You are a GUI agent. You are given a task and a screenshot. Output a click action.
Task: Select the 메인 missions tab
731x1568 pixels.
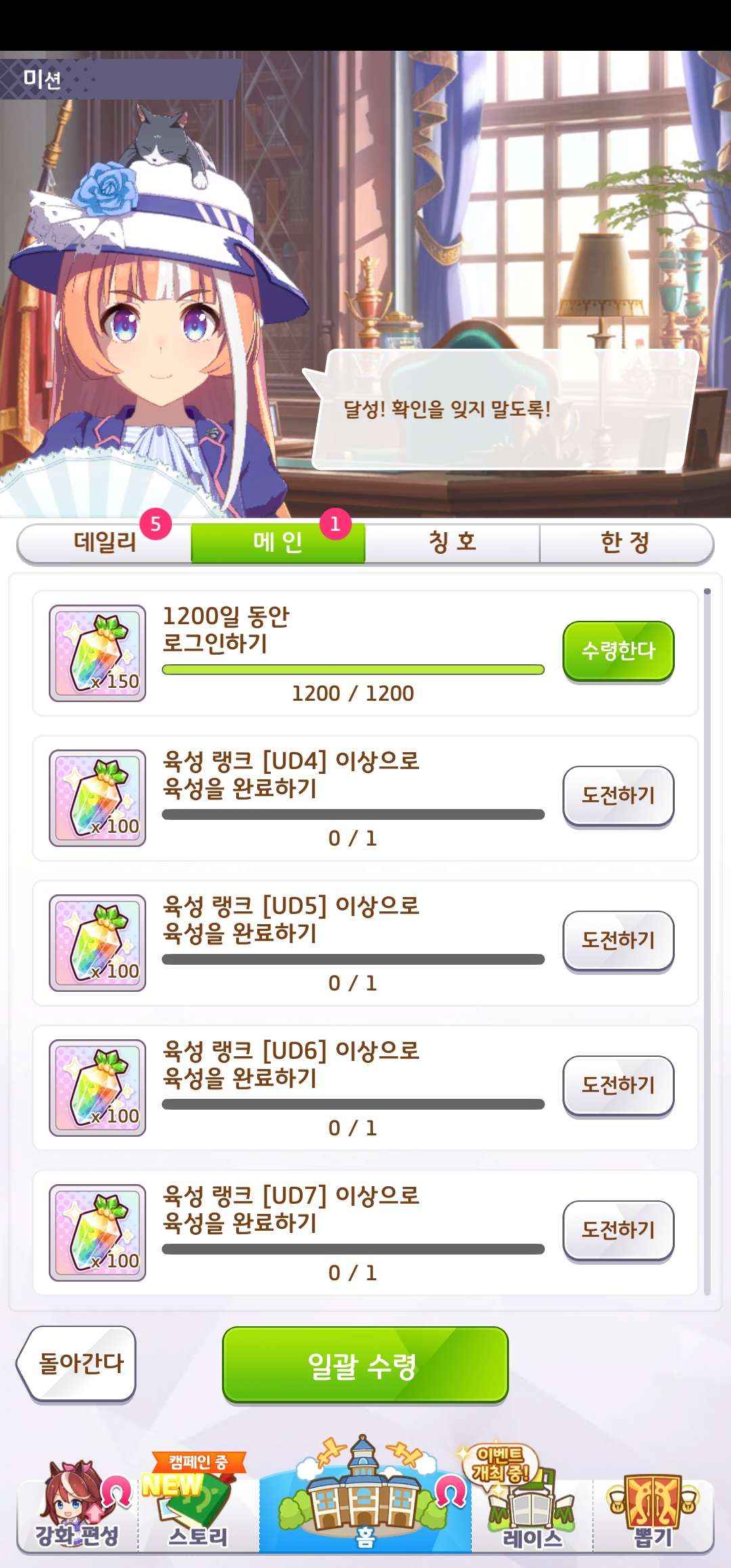[278, 542]
